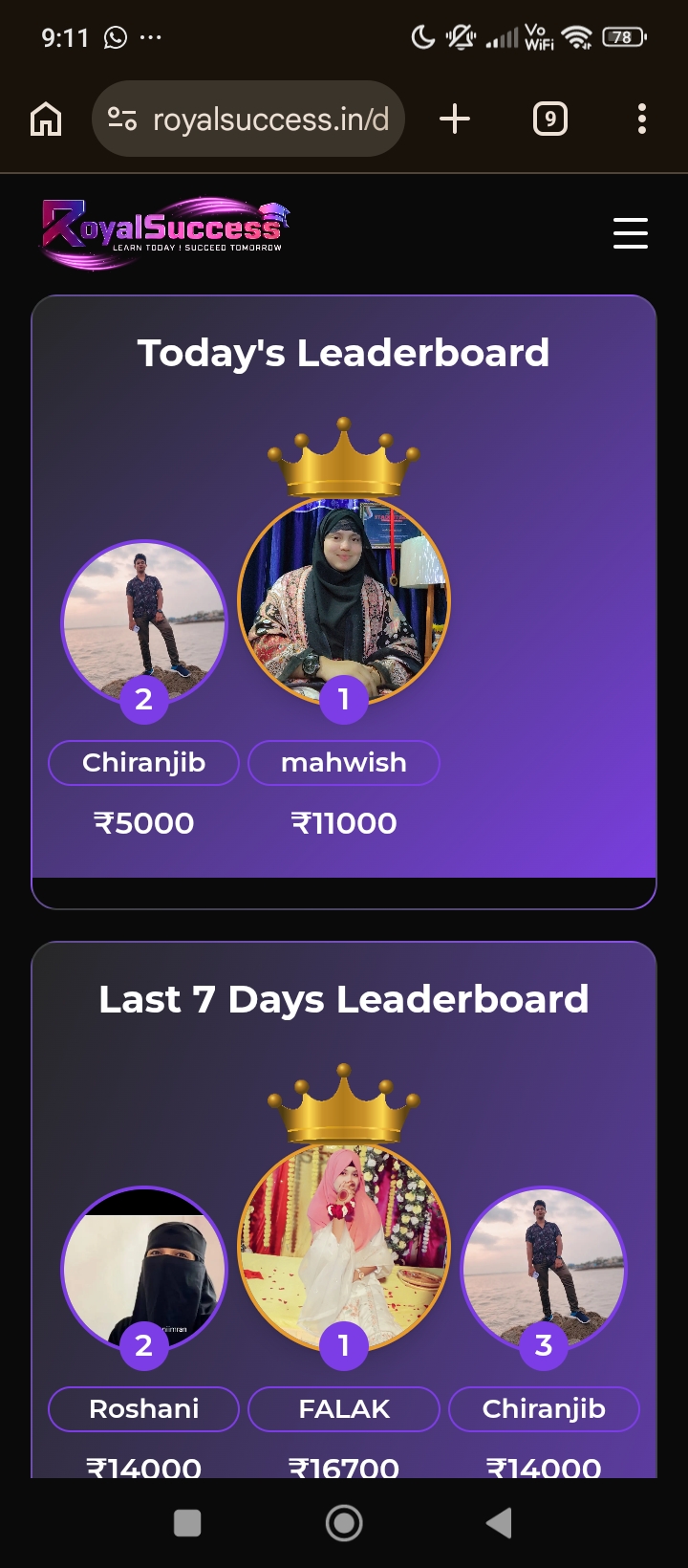View the nine open tabs
688x1568 pixels.
tap(549, 120)
